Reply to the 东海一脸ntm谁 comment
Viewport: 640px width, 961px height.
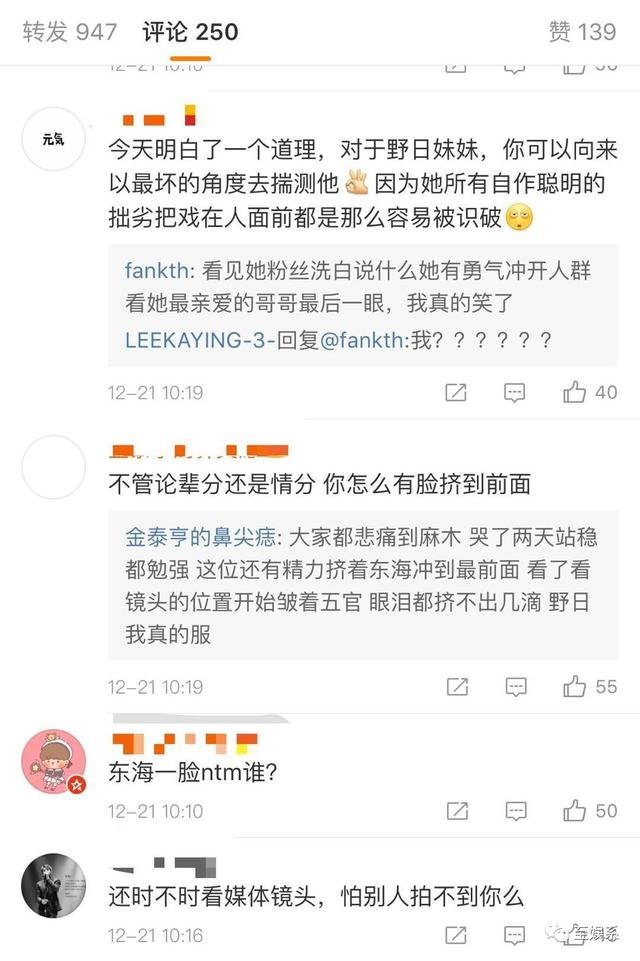(515, 810)
